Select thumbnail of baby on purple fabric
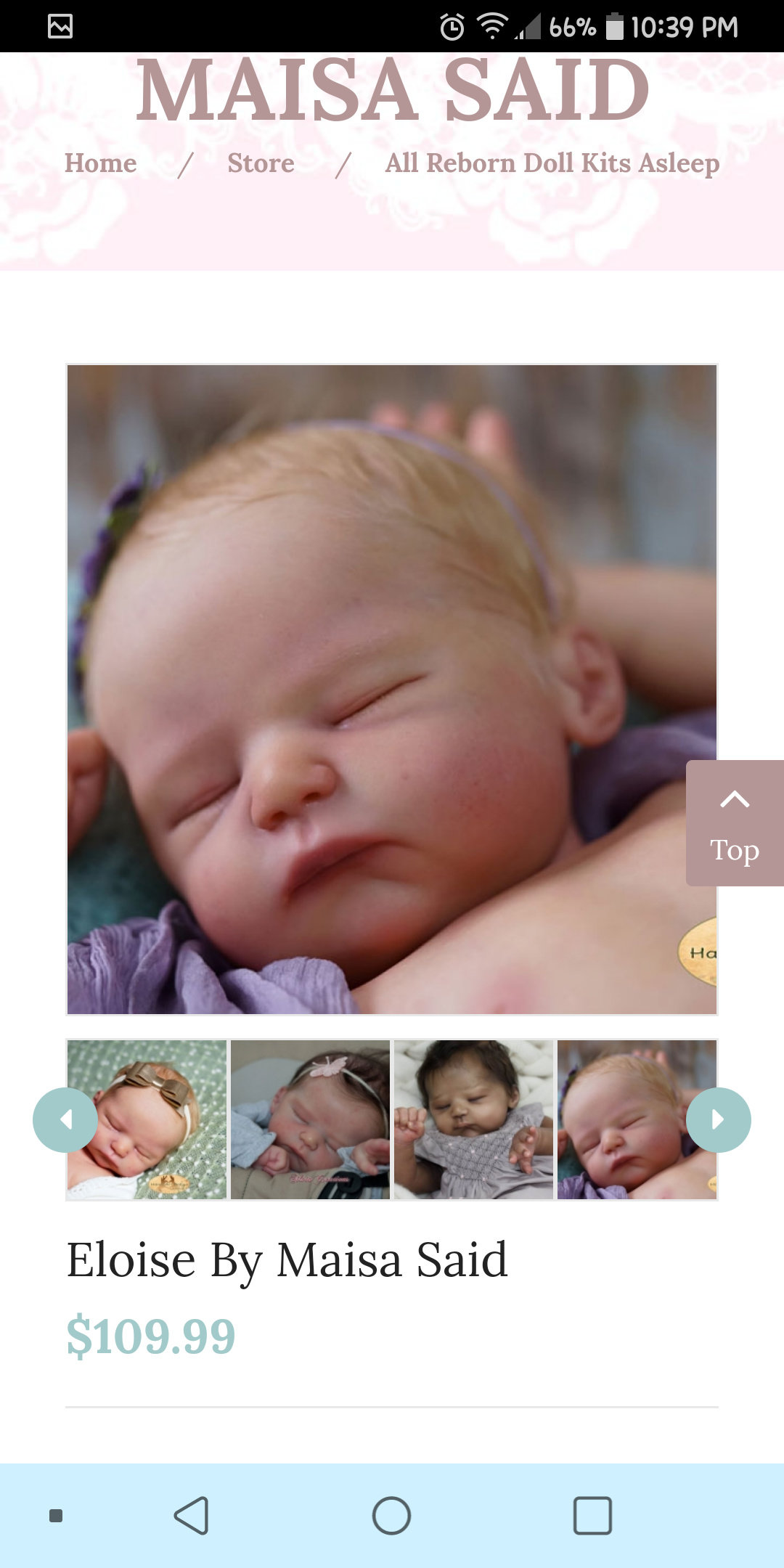This screenshot has height=1568, width=784. [x=637, y=1119]
